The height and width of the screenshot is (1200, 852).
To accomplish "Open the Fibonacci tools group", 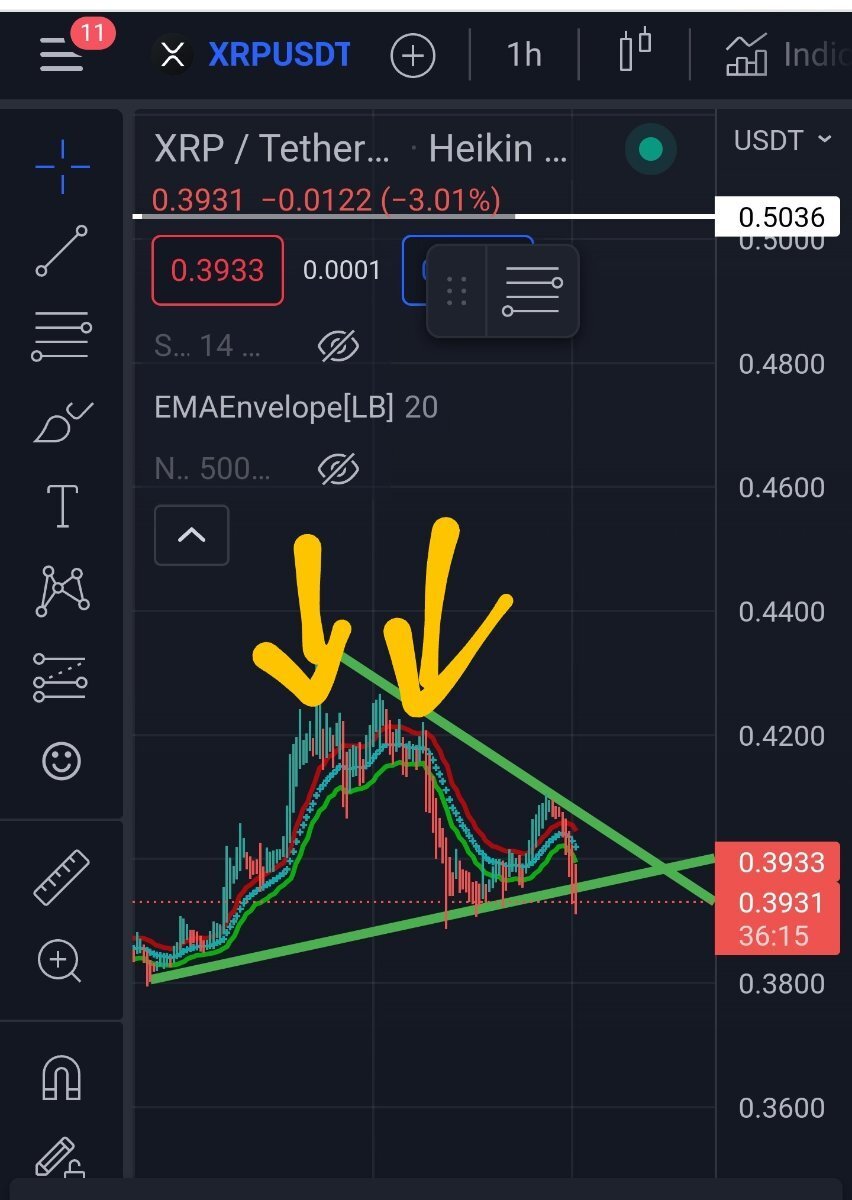I will (62, 337).
